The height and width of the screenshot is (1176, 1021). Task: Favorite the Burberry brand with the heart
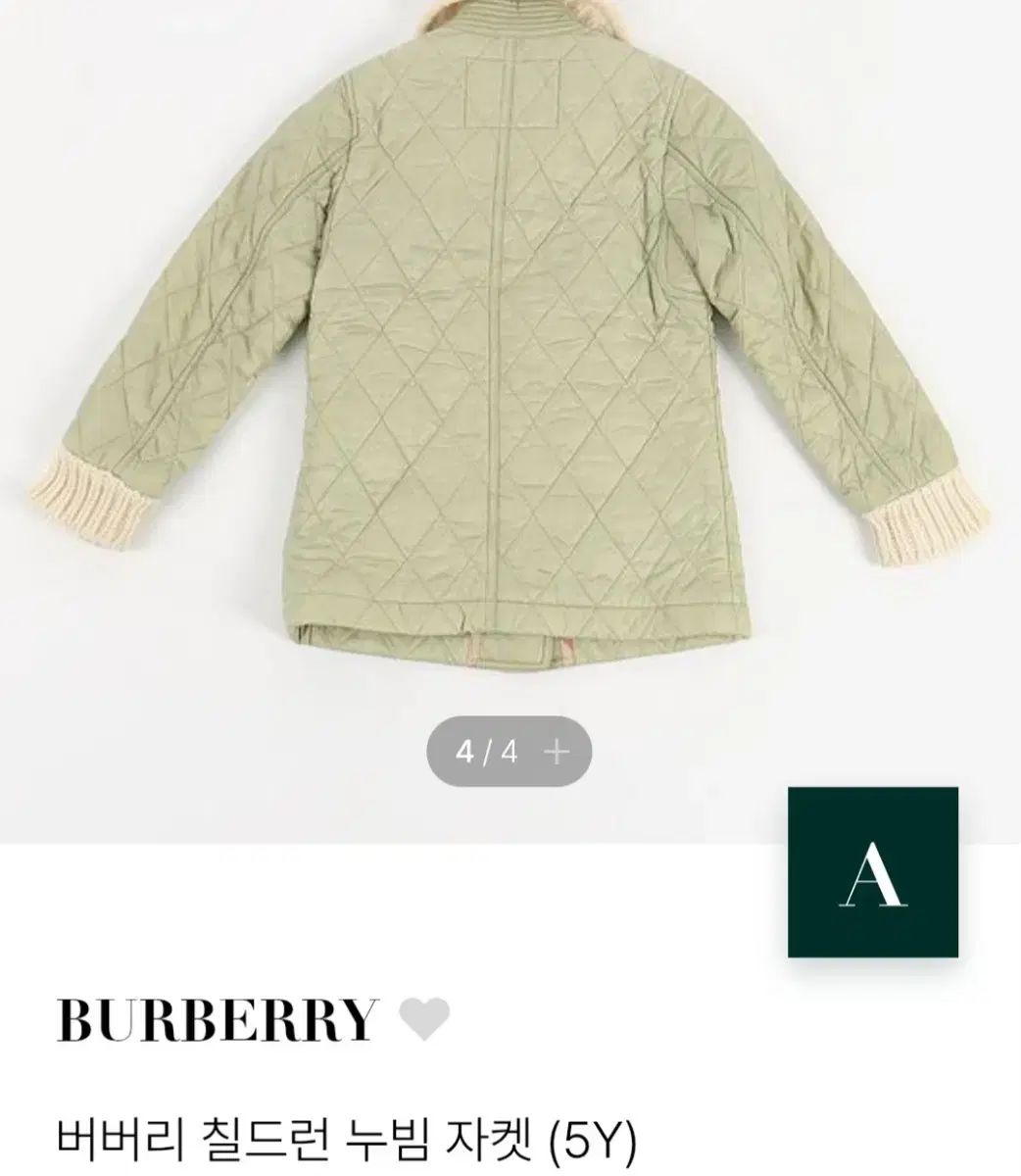424,1020
